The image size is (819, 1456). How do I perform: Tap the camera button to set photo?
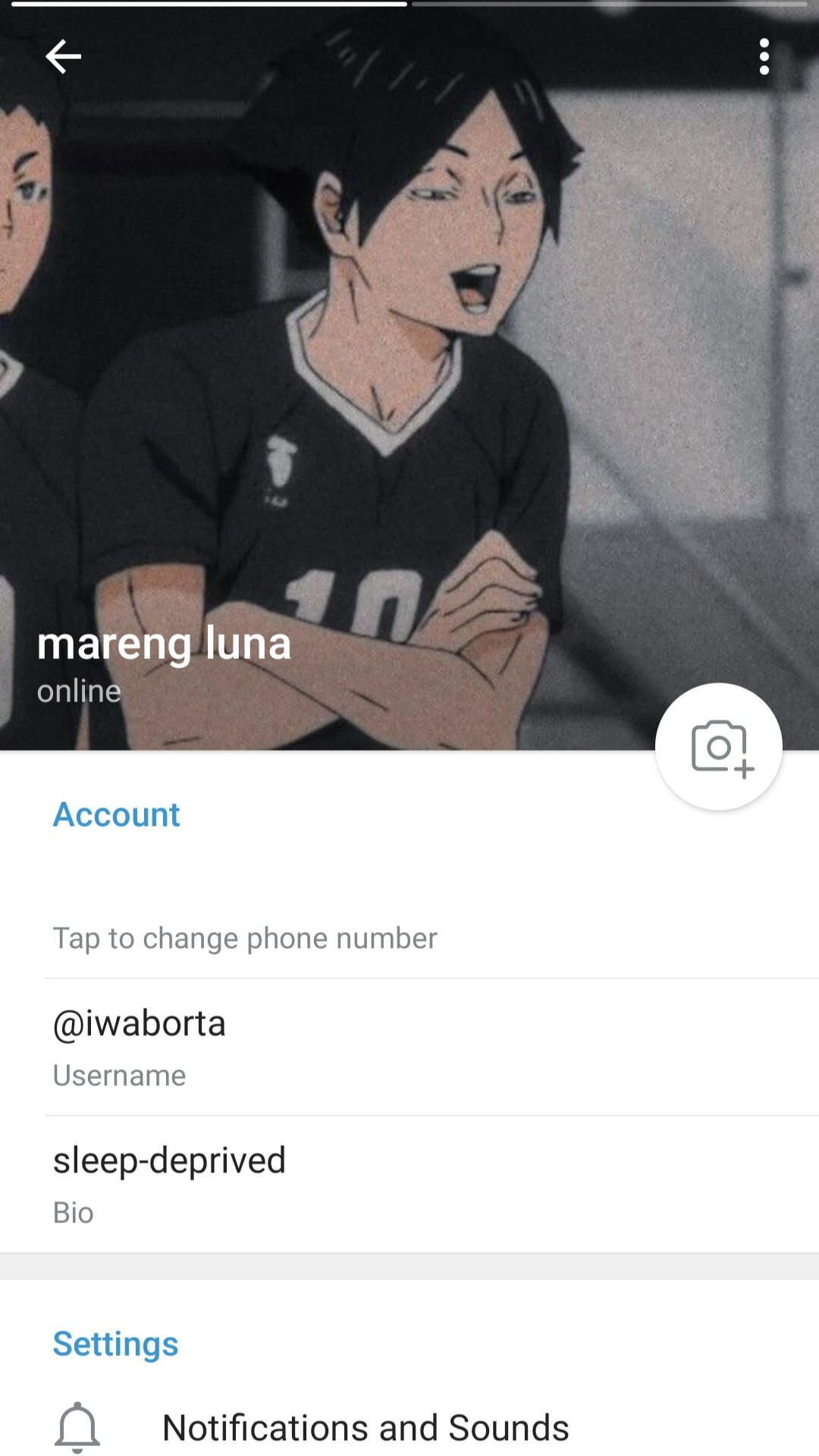pos(718,747)
